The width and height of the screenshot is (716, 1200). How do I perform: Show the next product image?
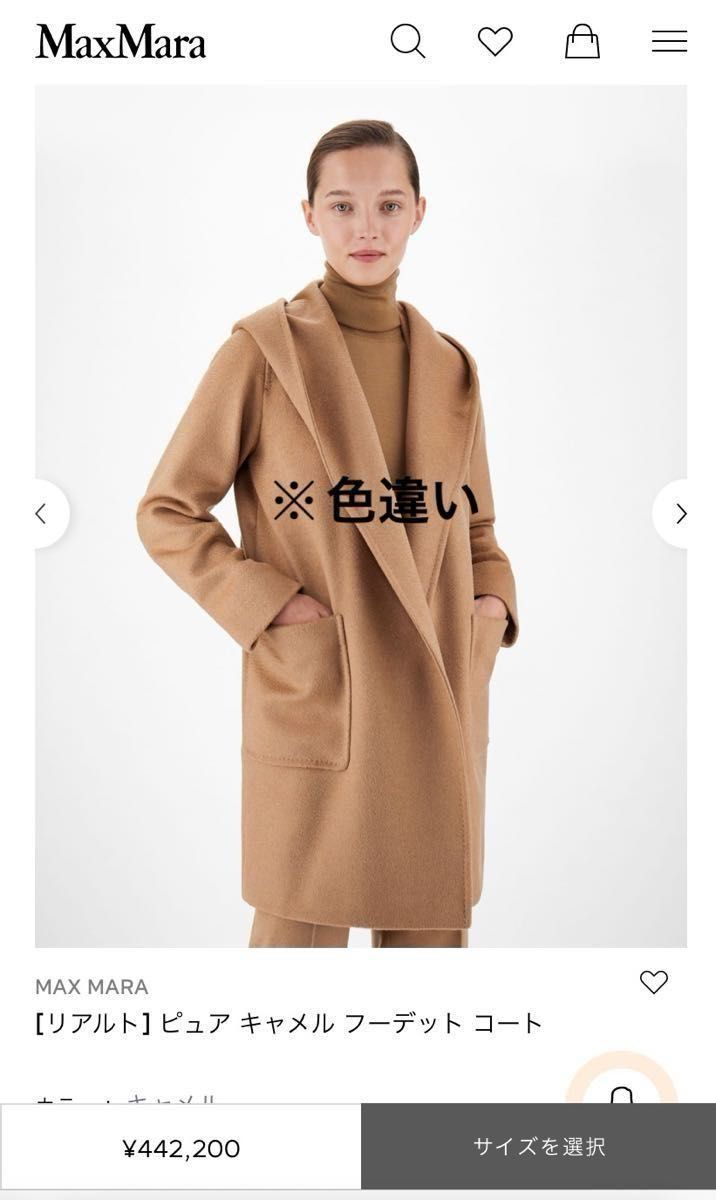pos(681,514)
